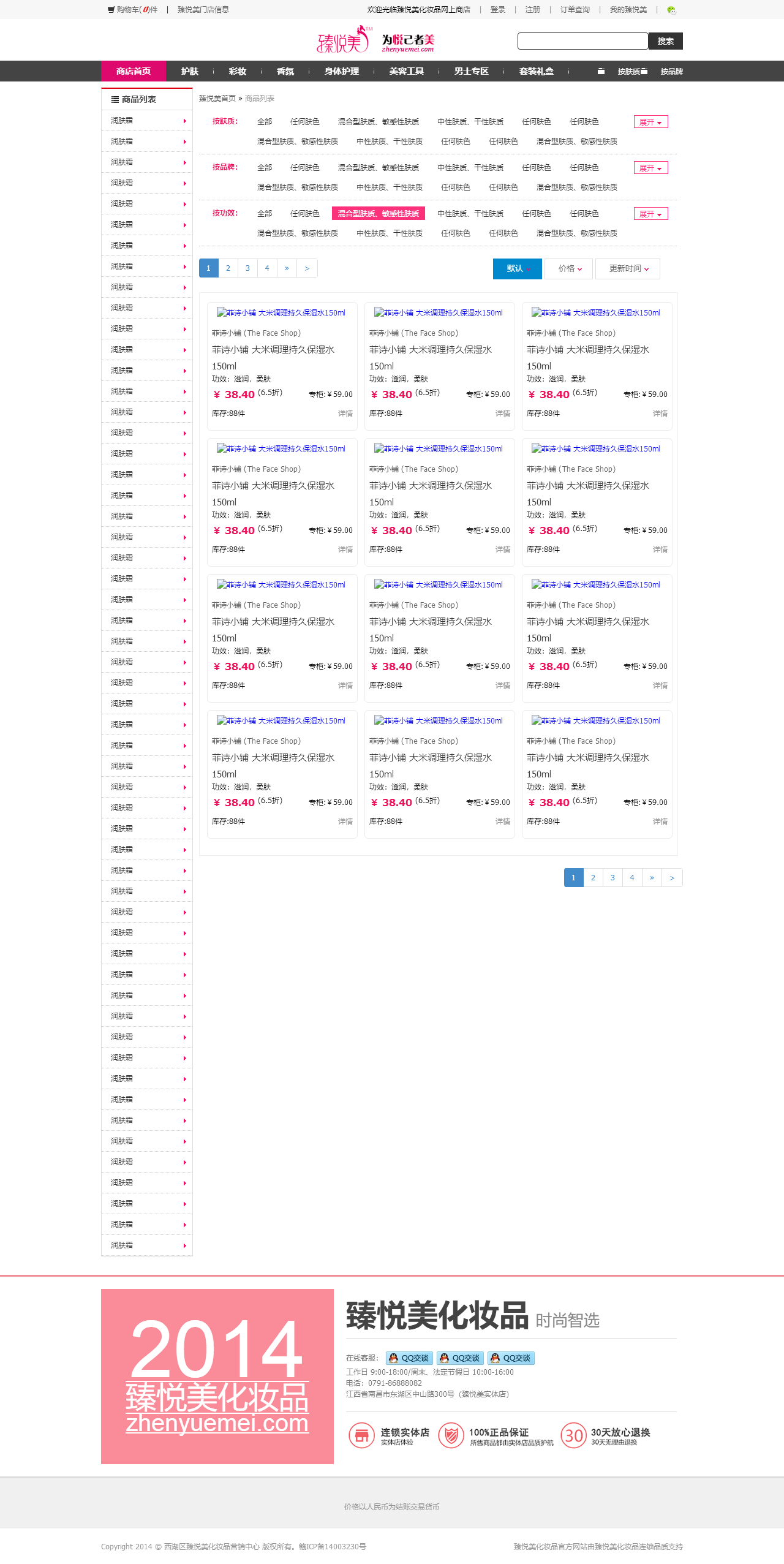Expand the 按肤质 filter with 展开
The height and width of the screenshot is (1564, 784).
pyautogui.click(x=650, y=122)
